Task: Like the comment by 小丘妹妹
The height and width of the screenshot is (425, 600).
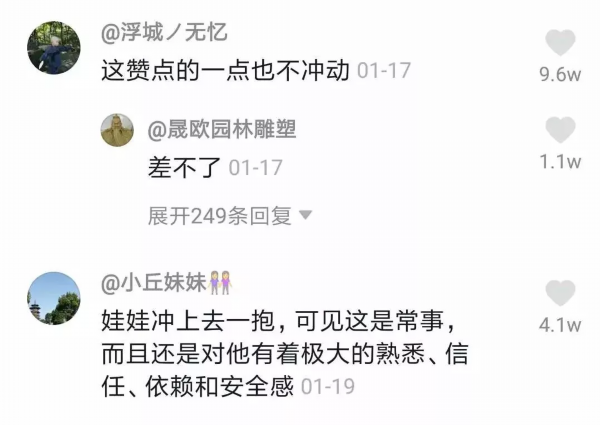Action: (x=560, y=293)
